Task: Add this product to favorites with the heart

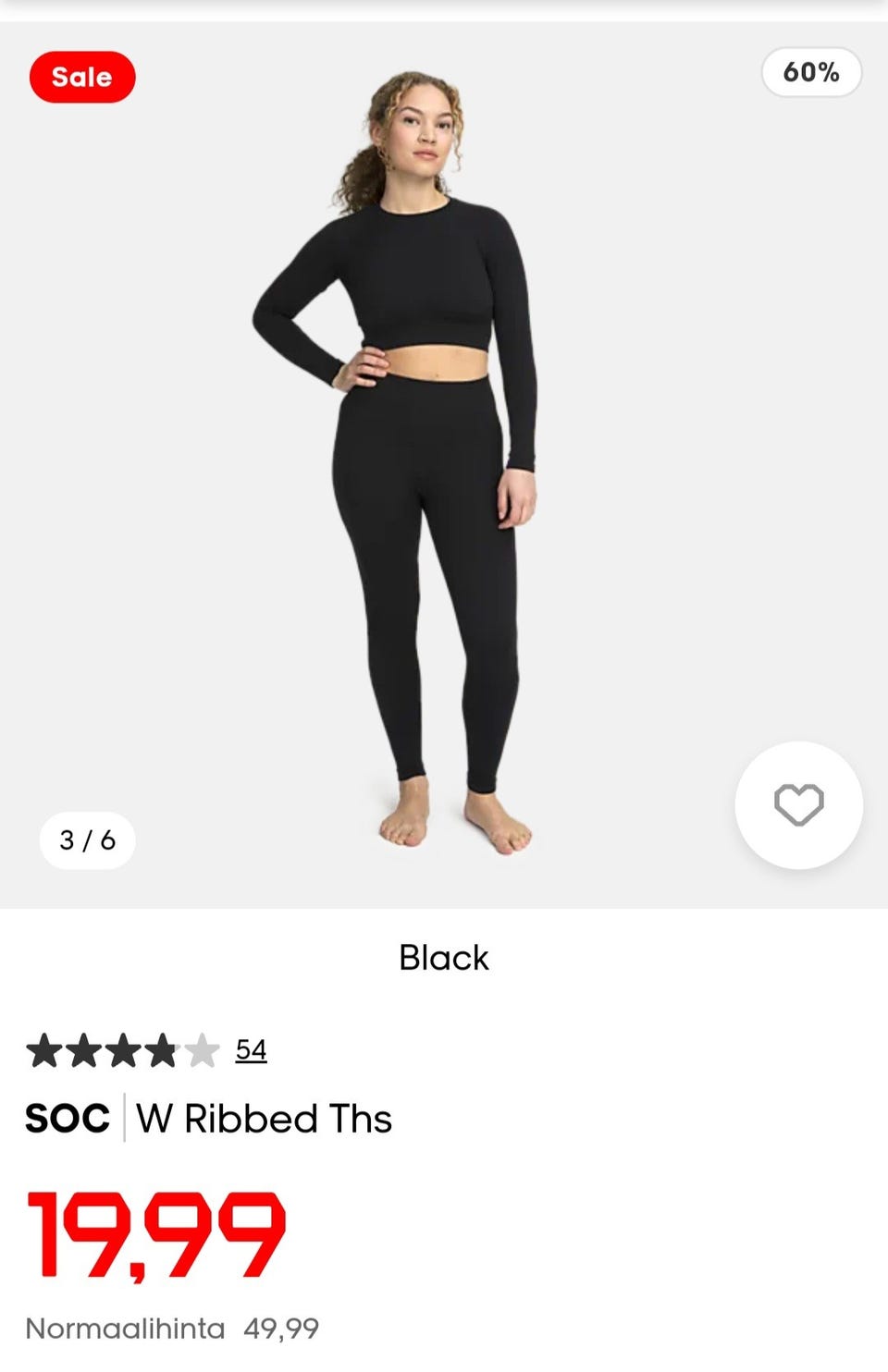Action: [x=798, y=804]
